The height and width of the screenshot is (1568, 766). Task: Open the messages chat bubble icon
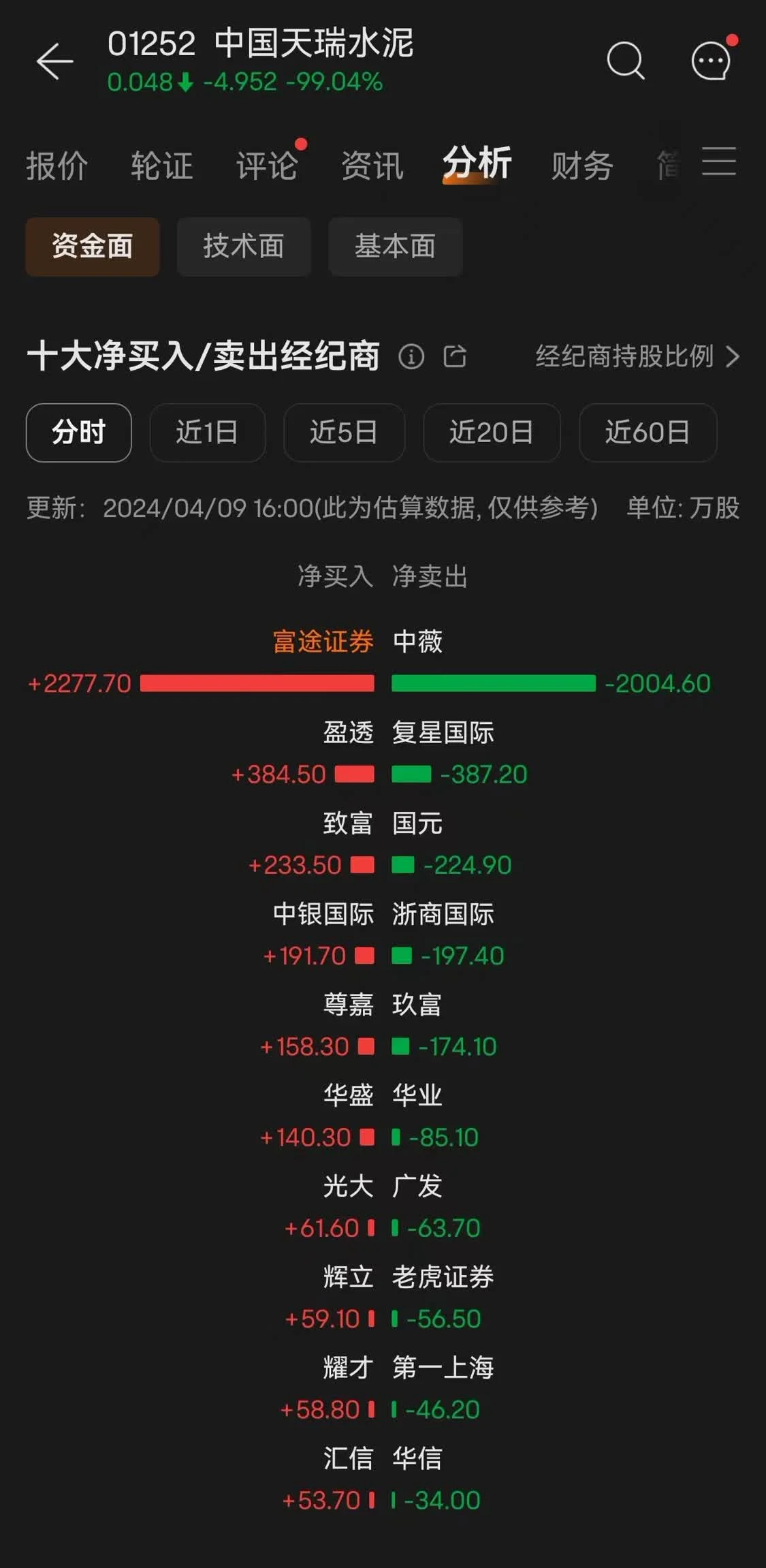[x=711, y=62]
